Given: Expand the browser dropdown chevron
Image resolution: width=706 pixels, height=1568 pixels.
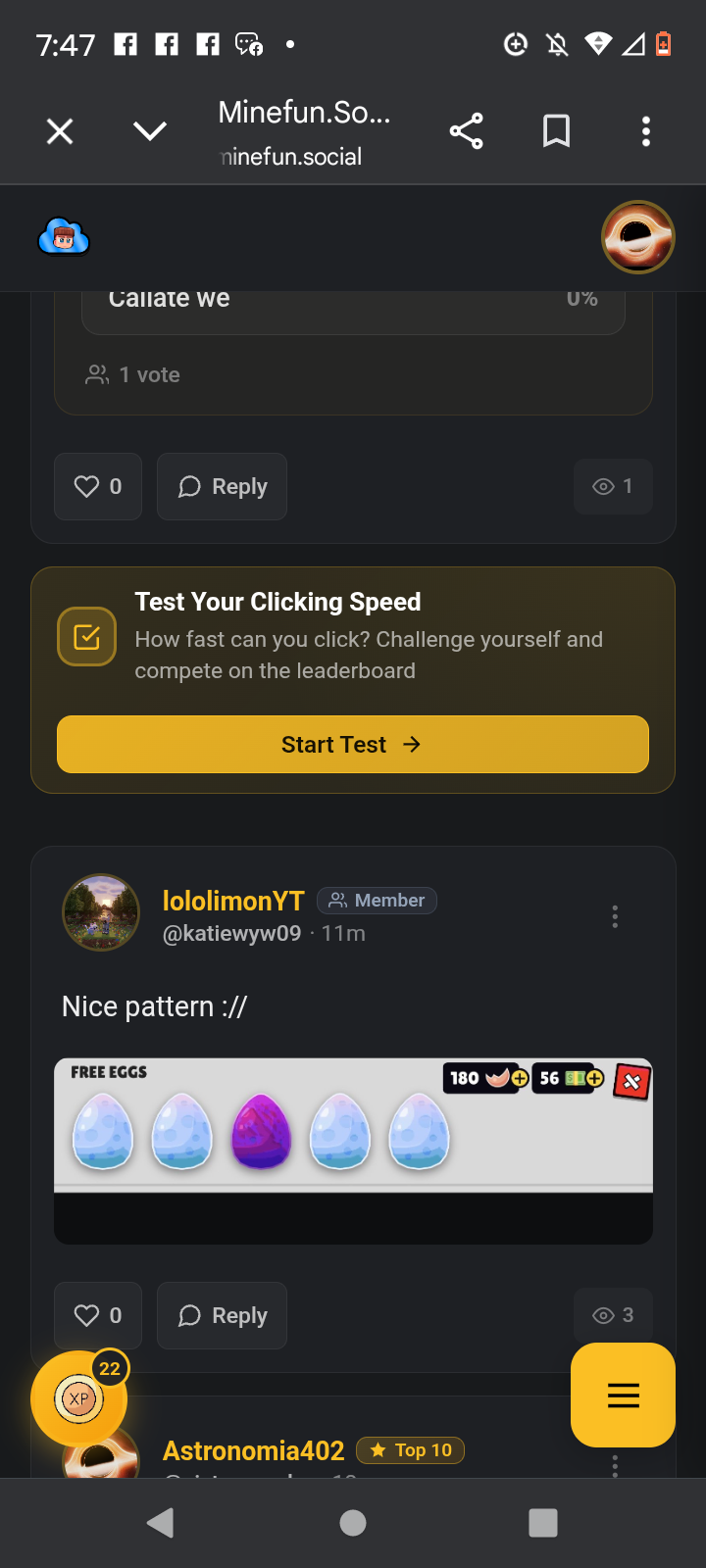Looking at the screenshot, I should 150,131.
